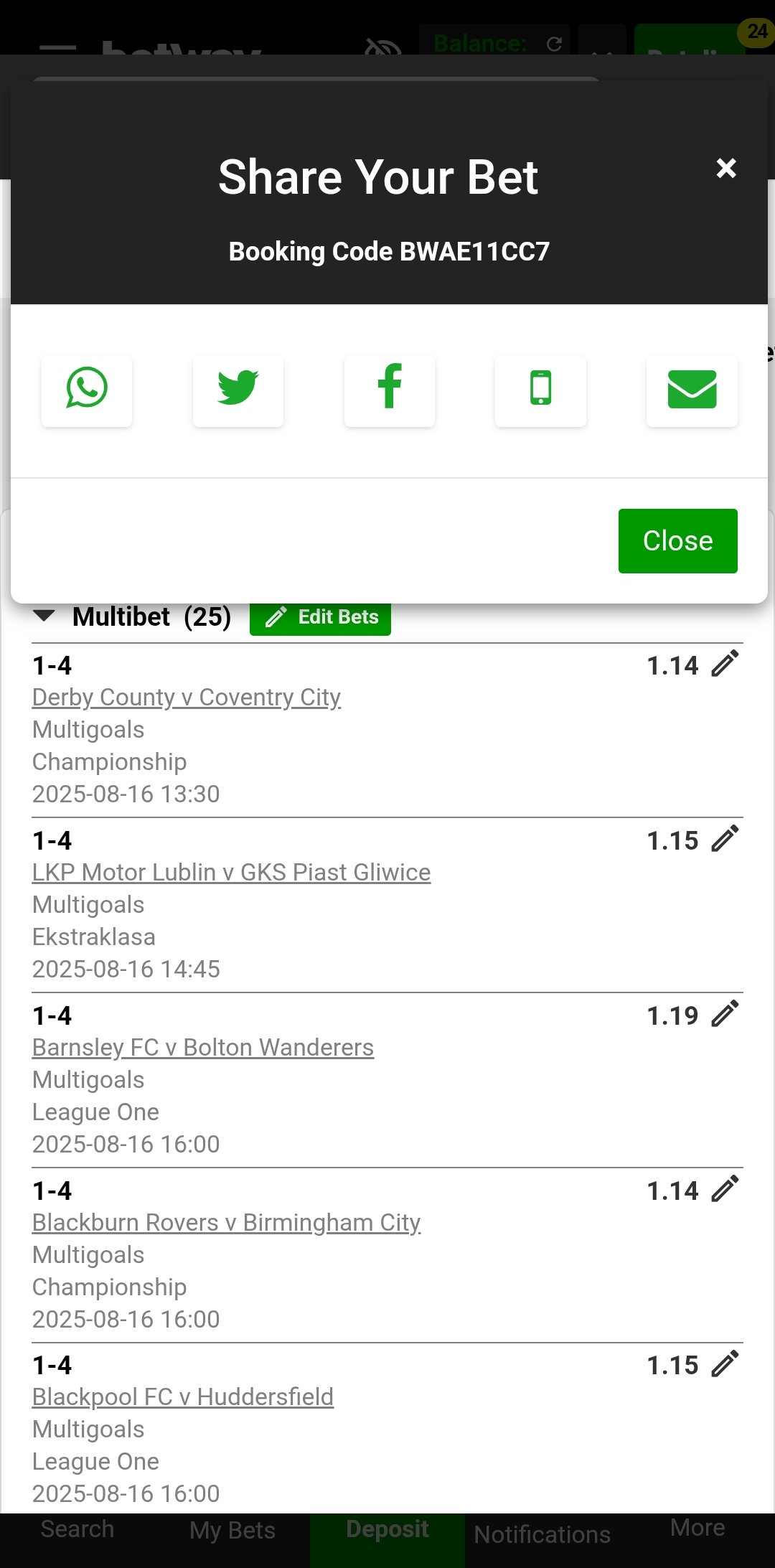This screenshot has height=1568, width=775.
Task: Send the booking code by email
Action: (692, 390)
